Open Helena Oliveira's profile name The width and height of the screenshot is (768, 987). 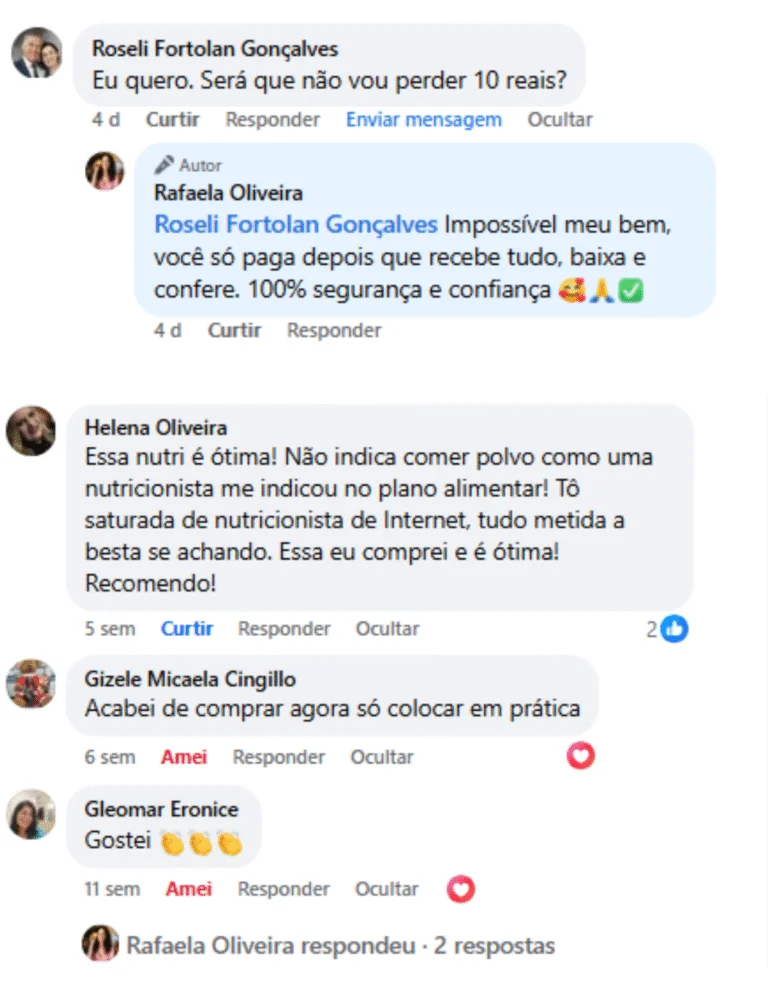coord(155,428)
